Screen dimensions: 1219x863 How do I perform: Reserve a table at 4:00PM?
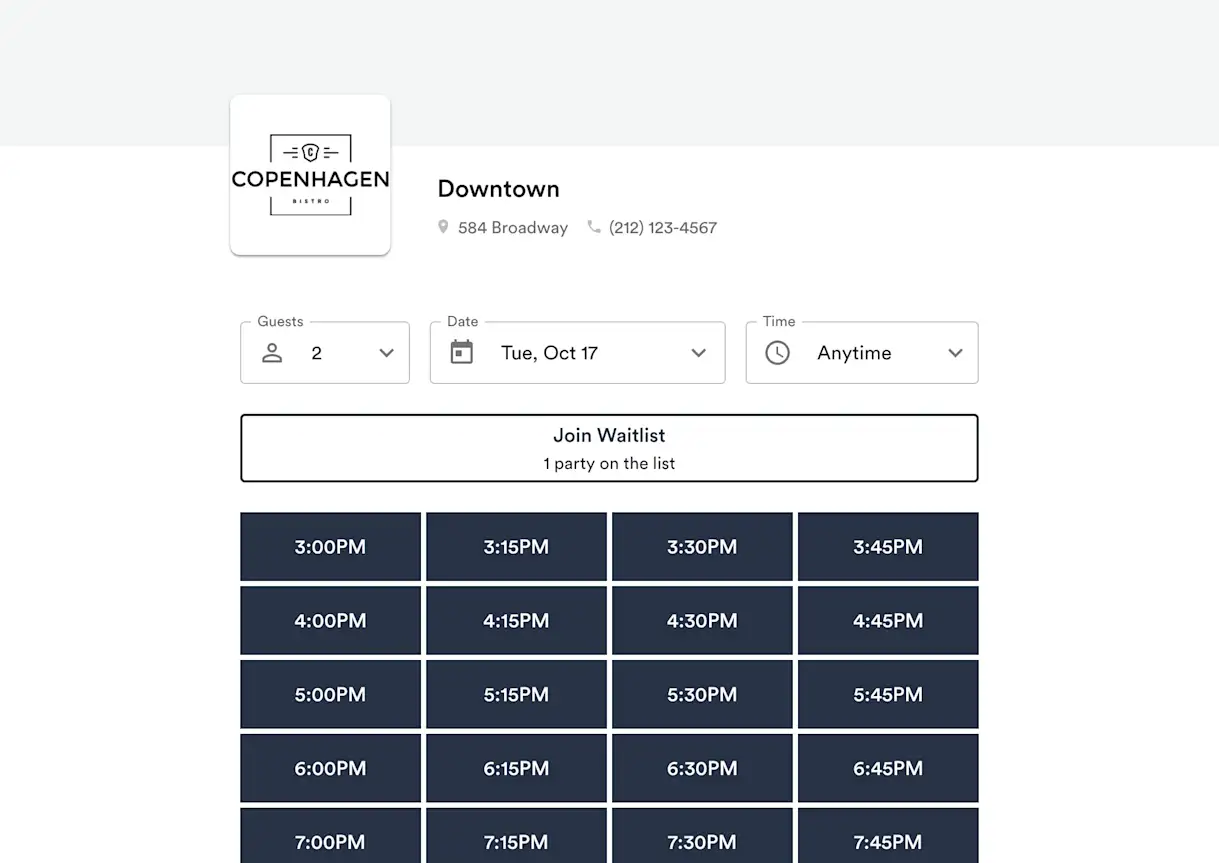pos(330,621)
